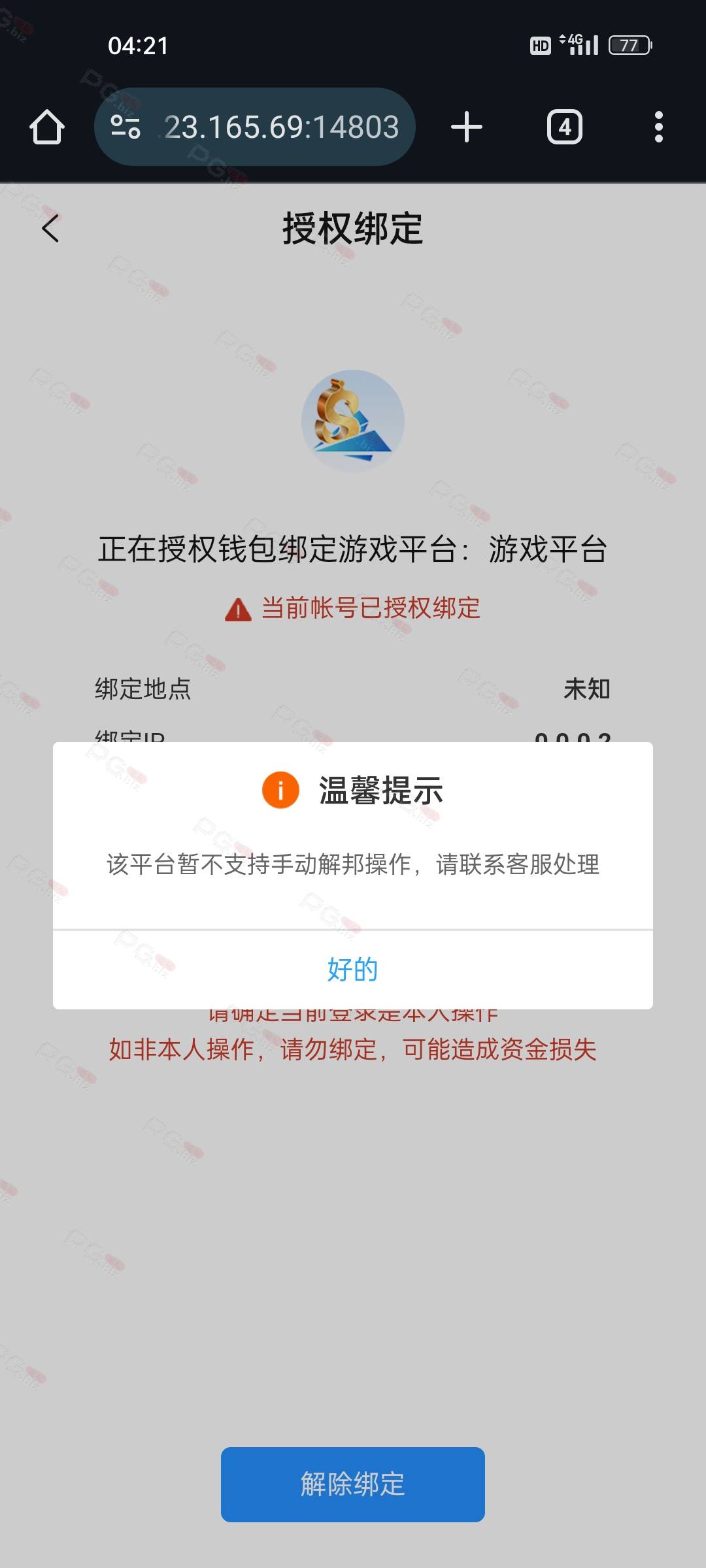Open the tab switcher showing 4 tabs

click(x=565, y=127)
